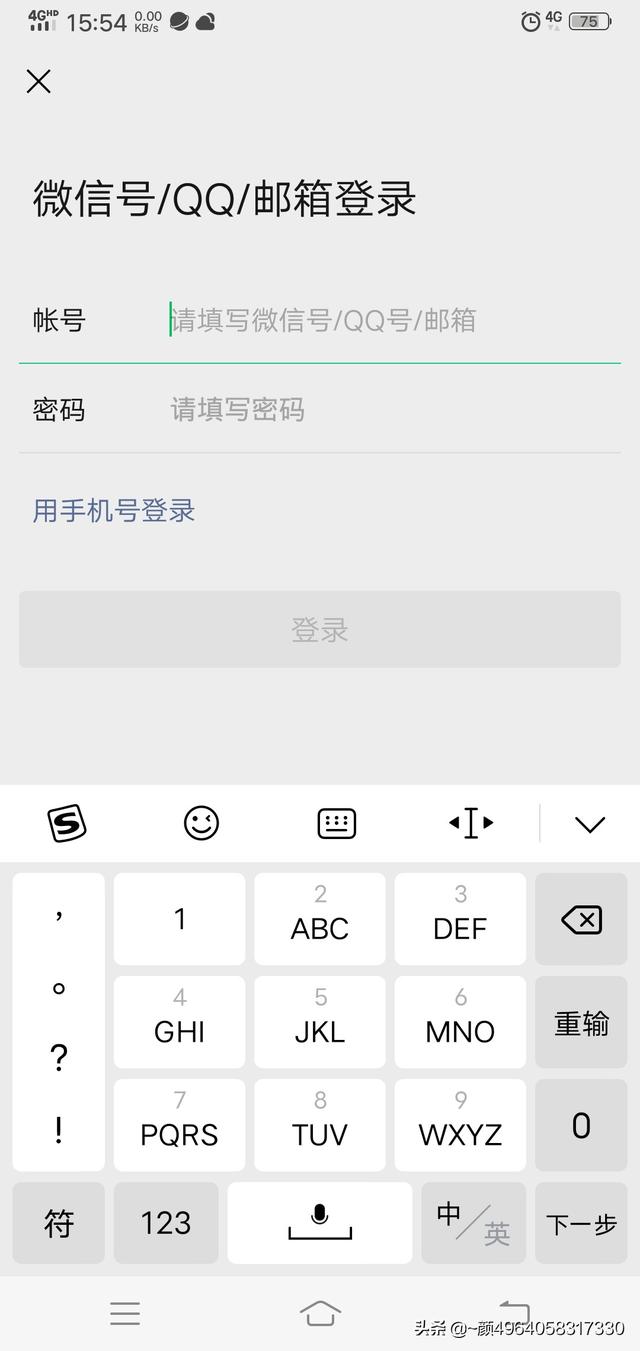This screenshot has height=1351, width=640.
Task: Focus the 帐号 account input field
Action: pos(390,321)
